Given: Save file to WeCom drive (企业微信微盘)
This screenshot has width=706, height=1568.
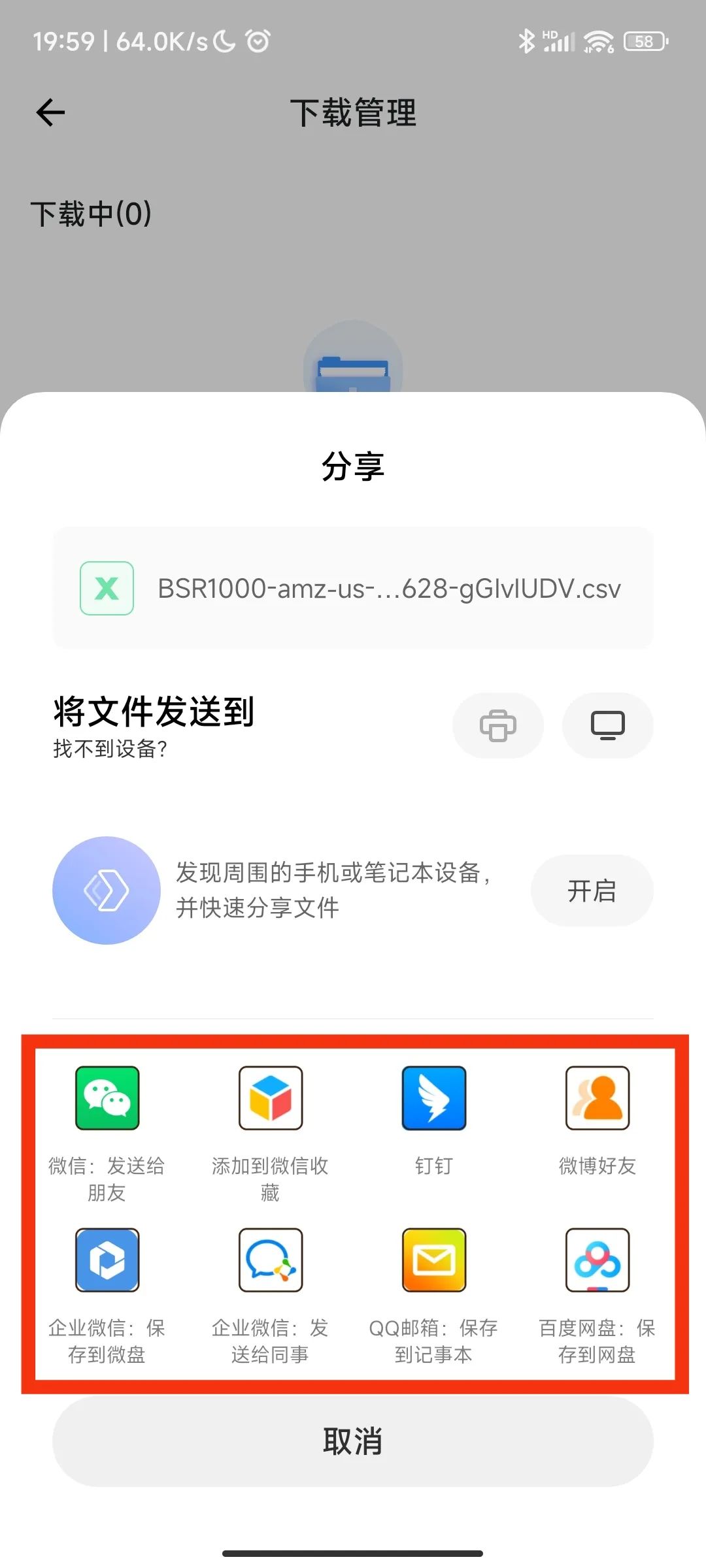Looking at the screenshot, I should 108,1260.
